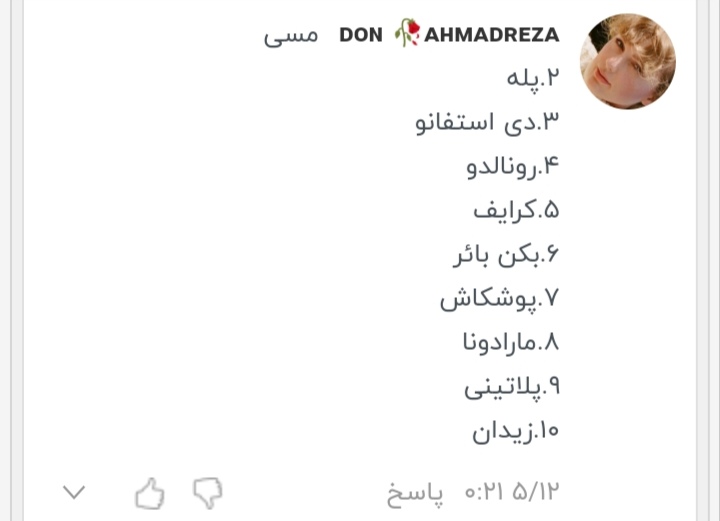Open the DON AHMADREZA username
The height and width of the screenshot is (521, 720).
[449, 35]
